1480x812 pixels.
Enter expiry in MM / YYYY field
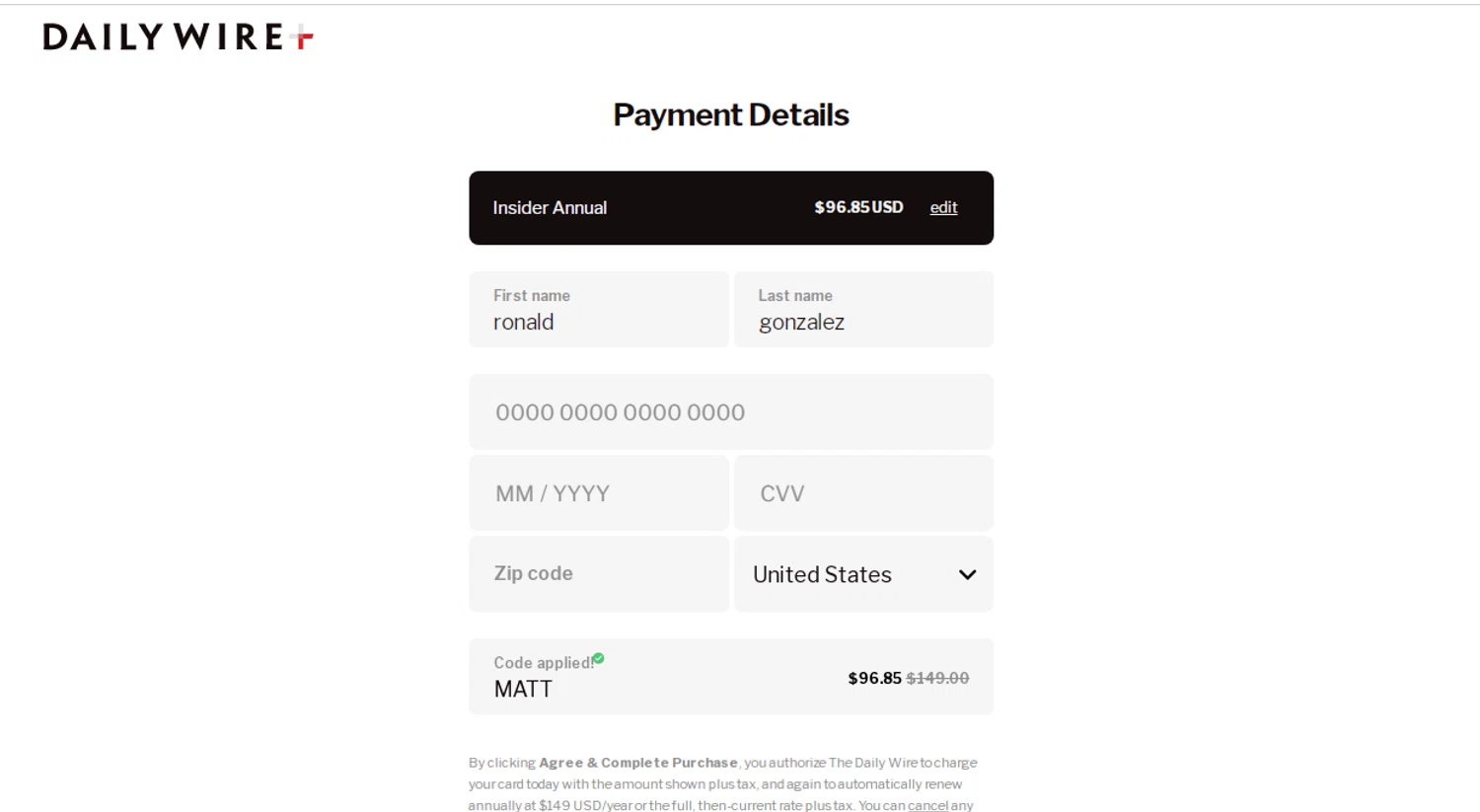click(598, 493)
